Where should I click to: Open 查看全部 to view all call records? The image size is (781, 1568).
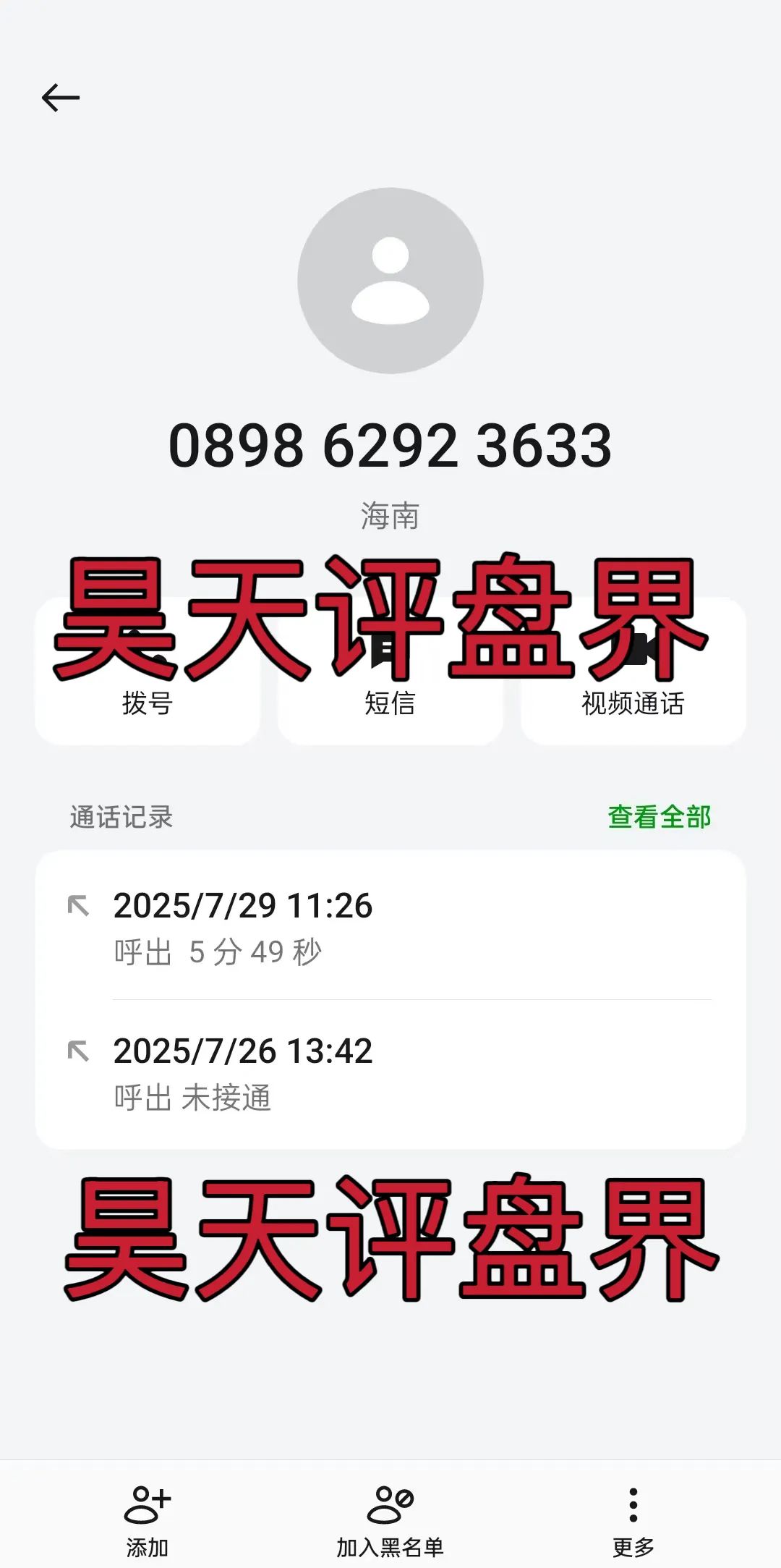(x=660, y=815)
